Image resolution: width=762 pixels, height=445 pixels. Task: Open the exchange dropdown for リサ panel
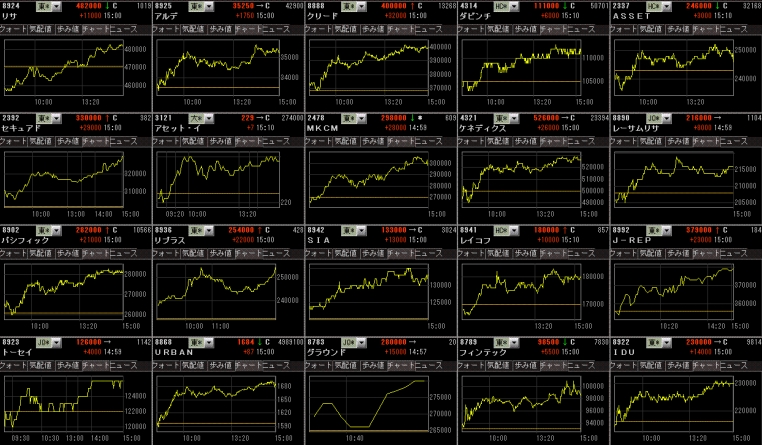pyautogui.click(x=46, y=7)
